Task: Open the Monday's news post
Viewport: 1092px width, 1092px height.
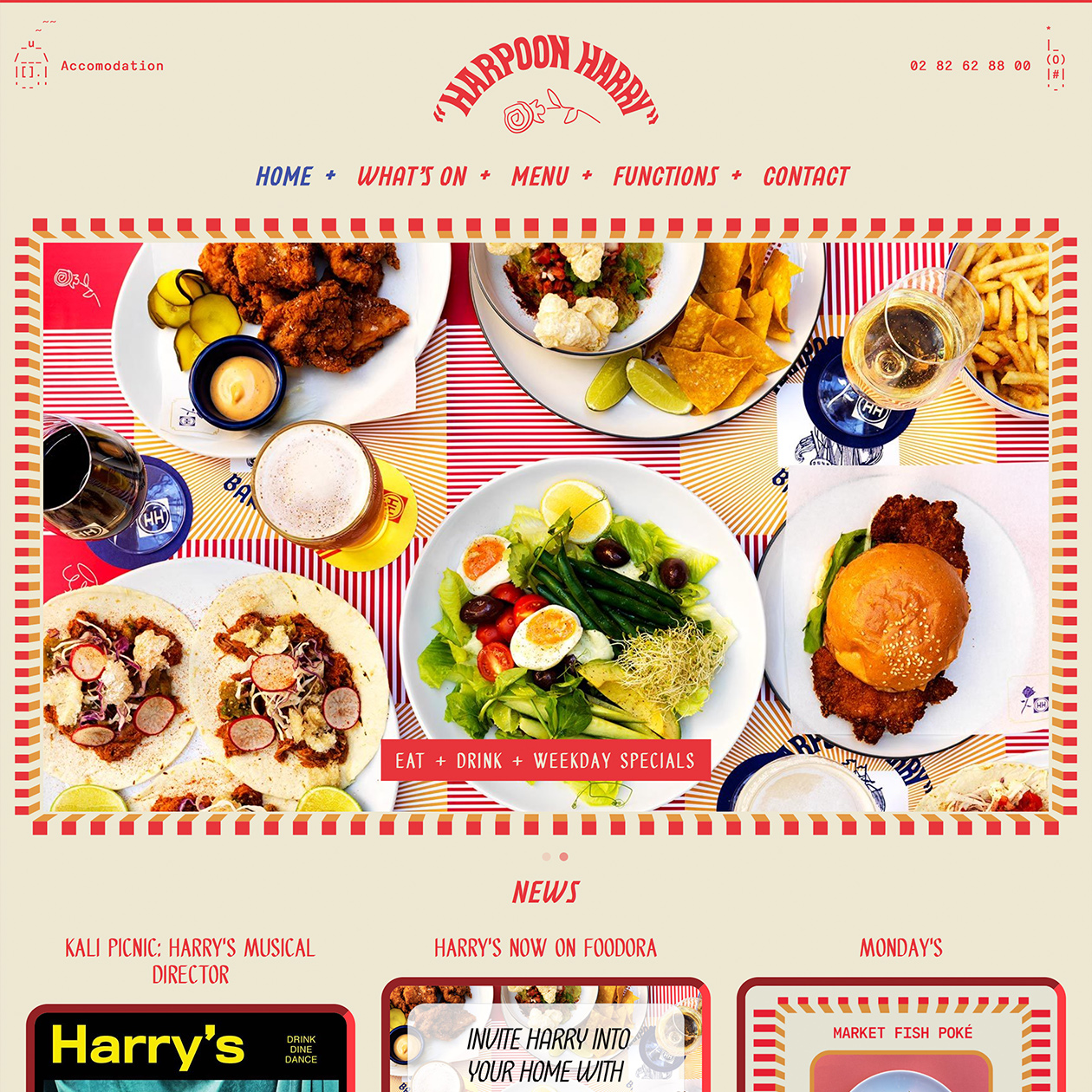Action: tap(900, 948)
